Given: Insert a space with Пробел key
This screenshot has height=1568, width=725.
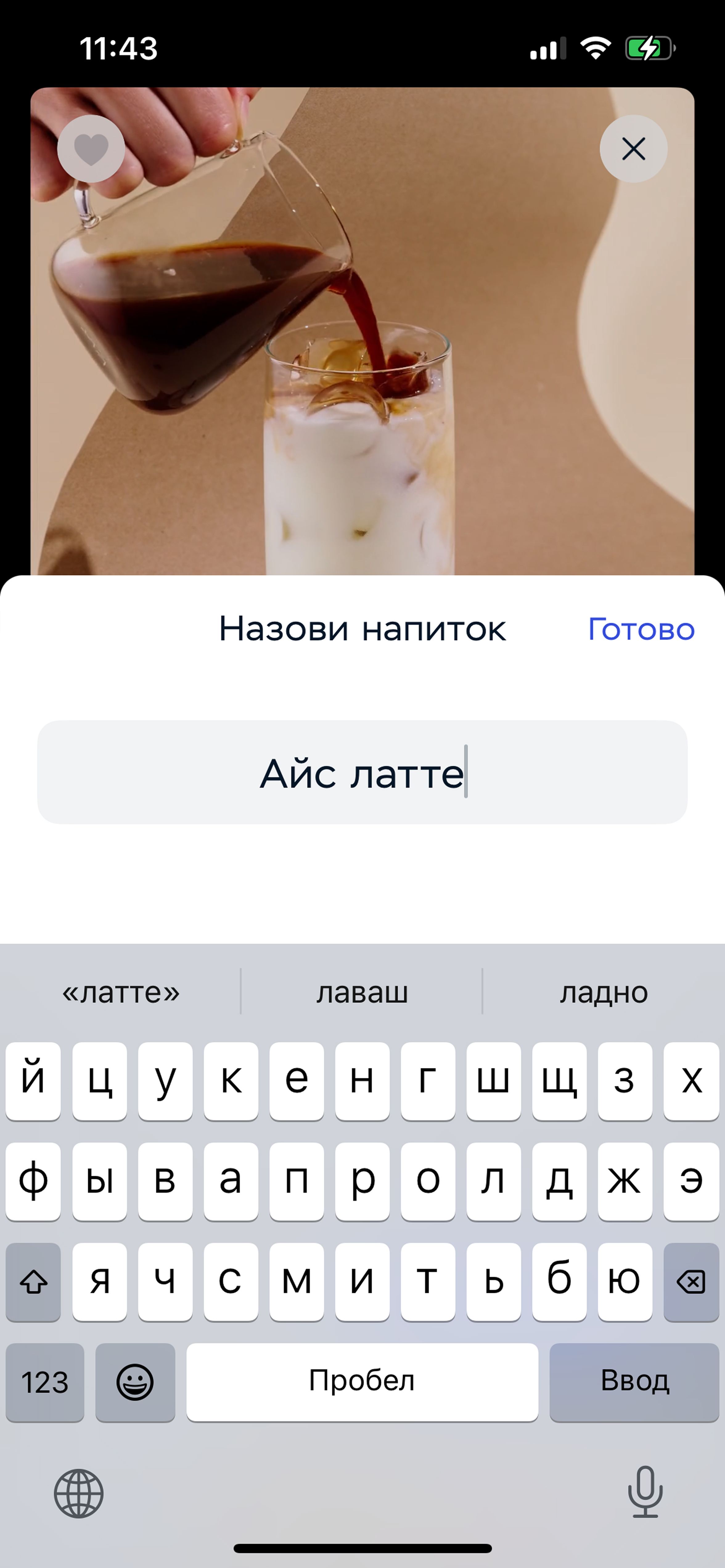Looking at the screenshot, I should click(362, 1382).
